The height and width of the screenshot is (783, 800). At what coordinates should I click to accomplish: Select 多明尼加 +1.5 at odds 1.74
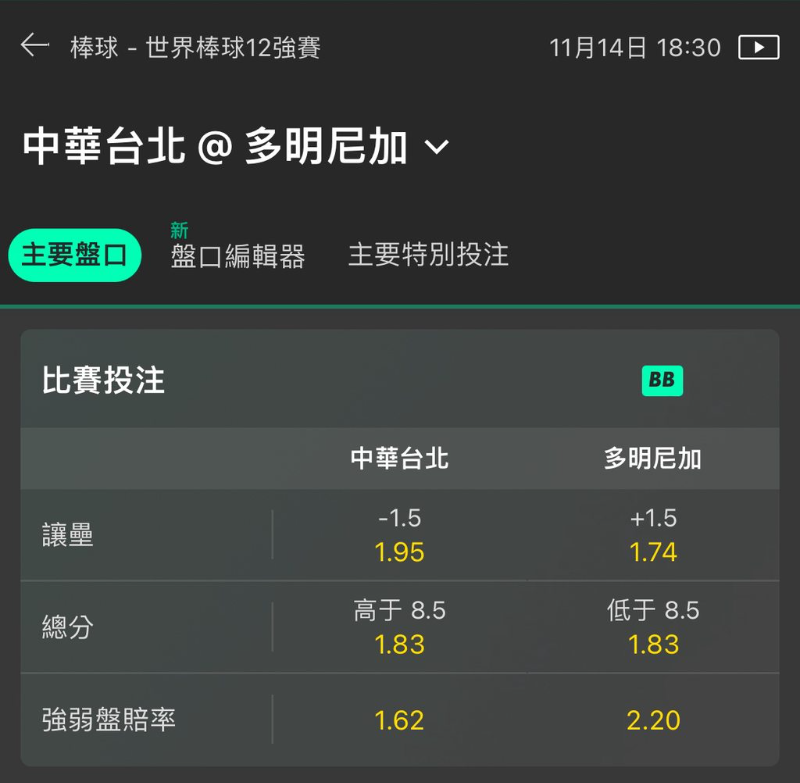point(653,535)
